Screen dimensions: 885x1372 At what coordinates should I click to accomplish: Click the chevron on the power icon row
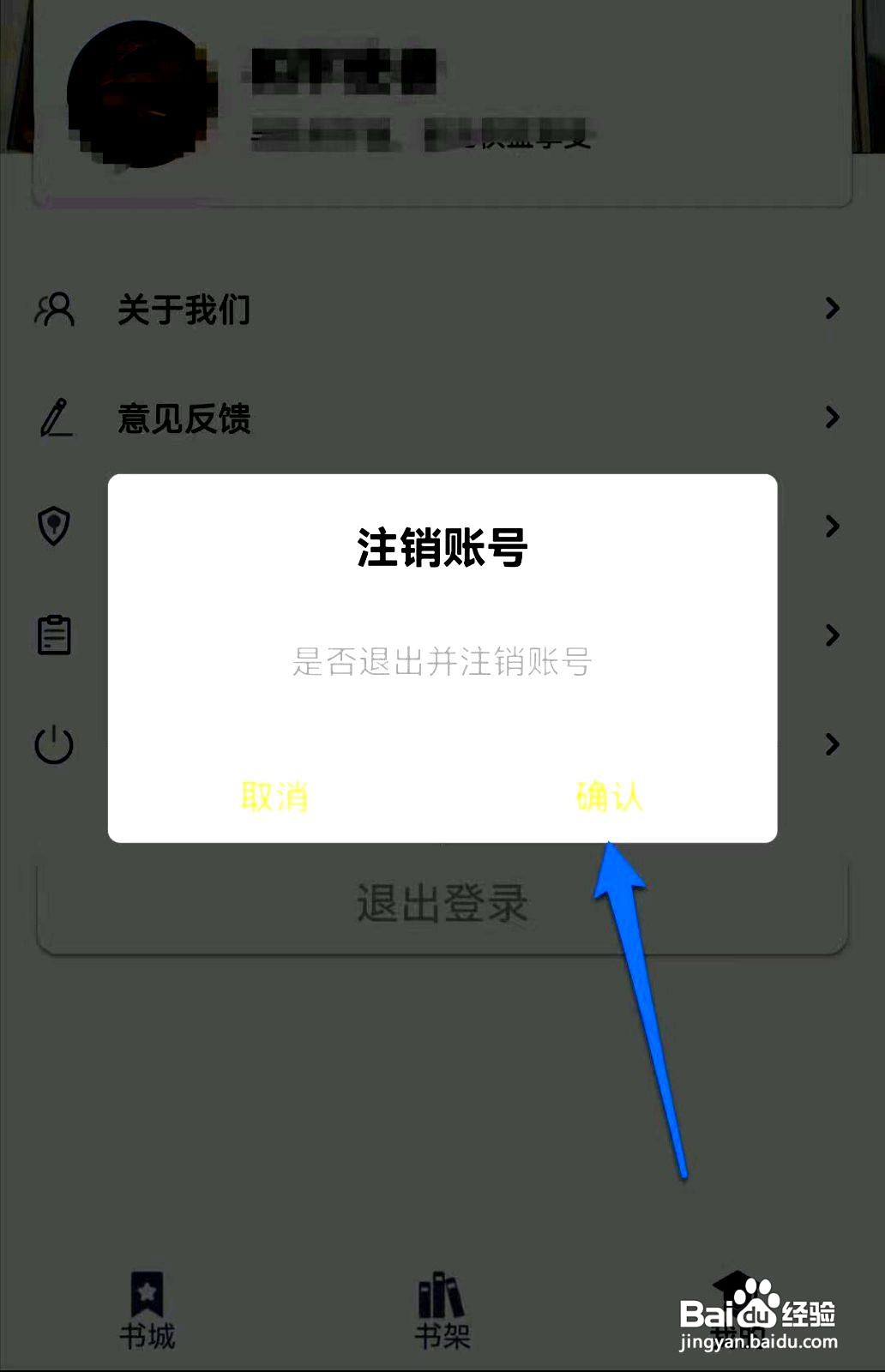pyautogui.click(x=830, y=743)
